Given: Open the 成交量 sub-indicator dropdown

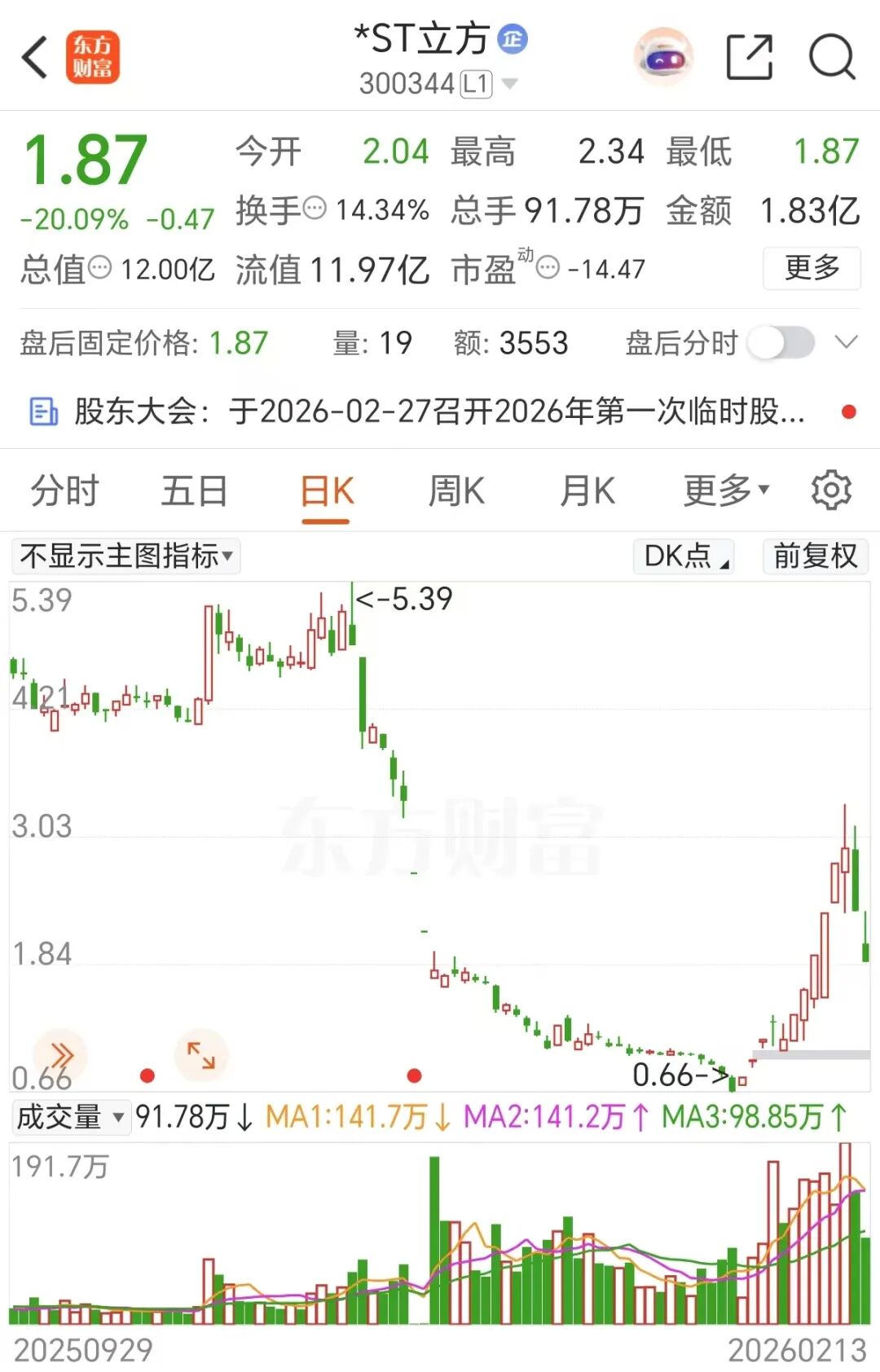Looking at the screenshot, I should (71, 1116).
